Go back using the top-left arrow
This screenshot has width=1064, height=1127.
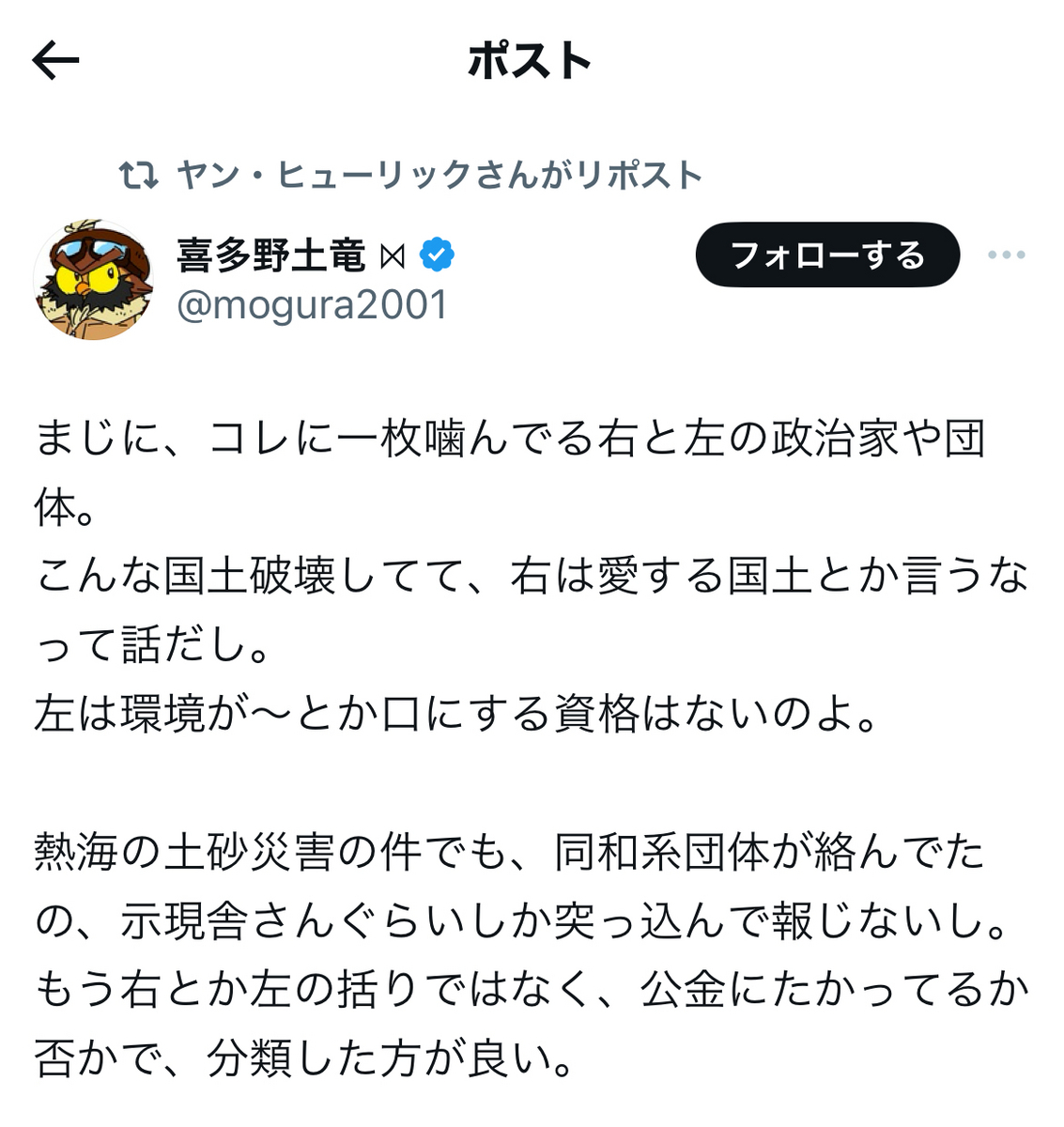[55, 62]
